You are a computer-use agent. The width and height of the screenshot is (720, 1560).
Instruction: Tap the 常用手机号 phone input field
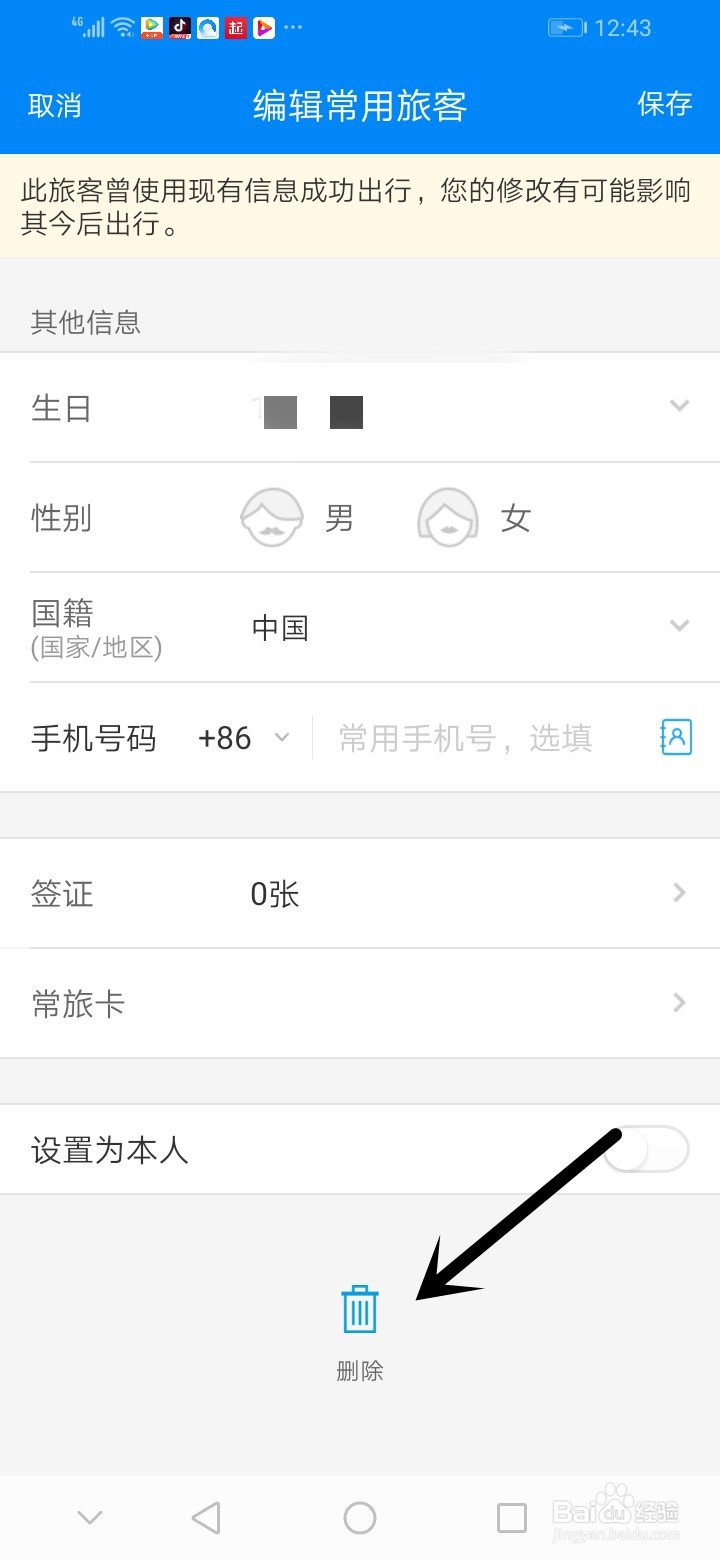460,738
